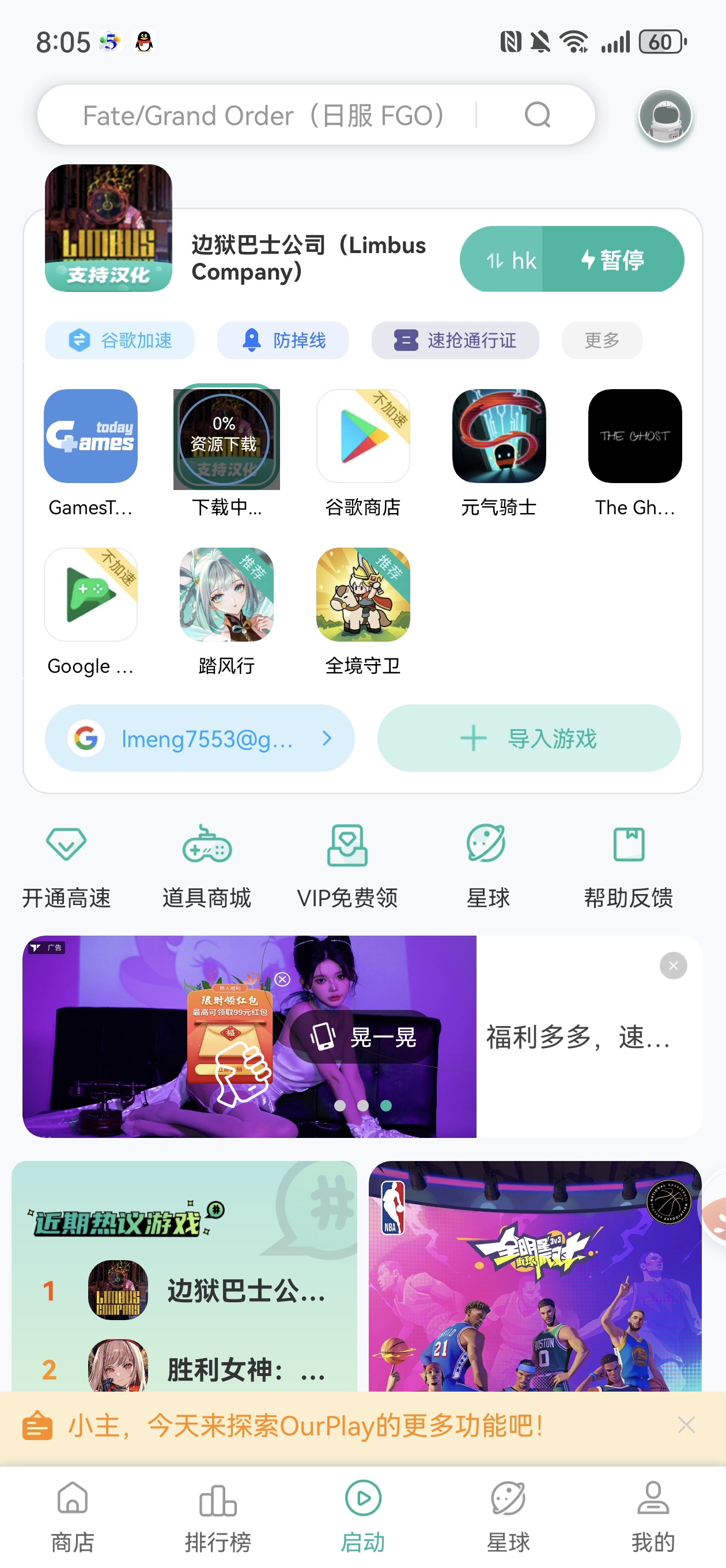Show 更多 options
This screenshot has height=1568, width=726.
pyautogui.click(x=601, y=340)
